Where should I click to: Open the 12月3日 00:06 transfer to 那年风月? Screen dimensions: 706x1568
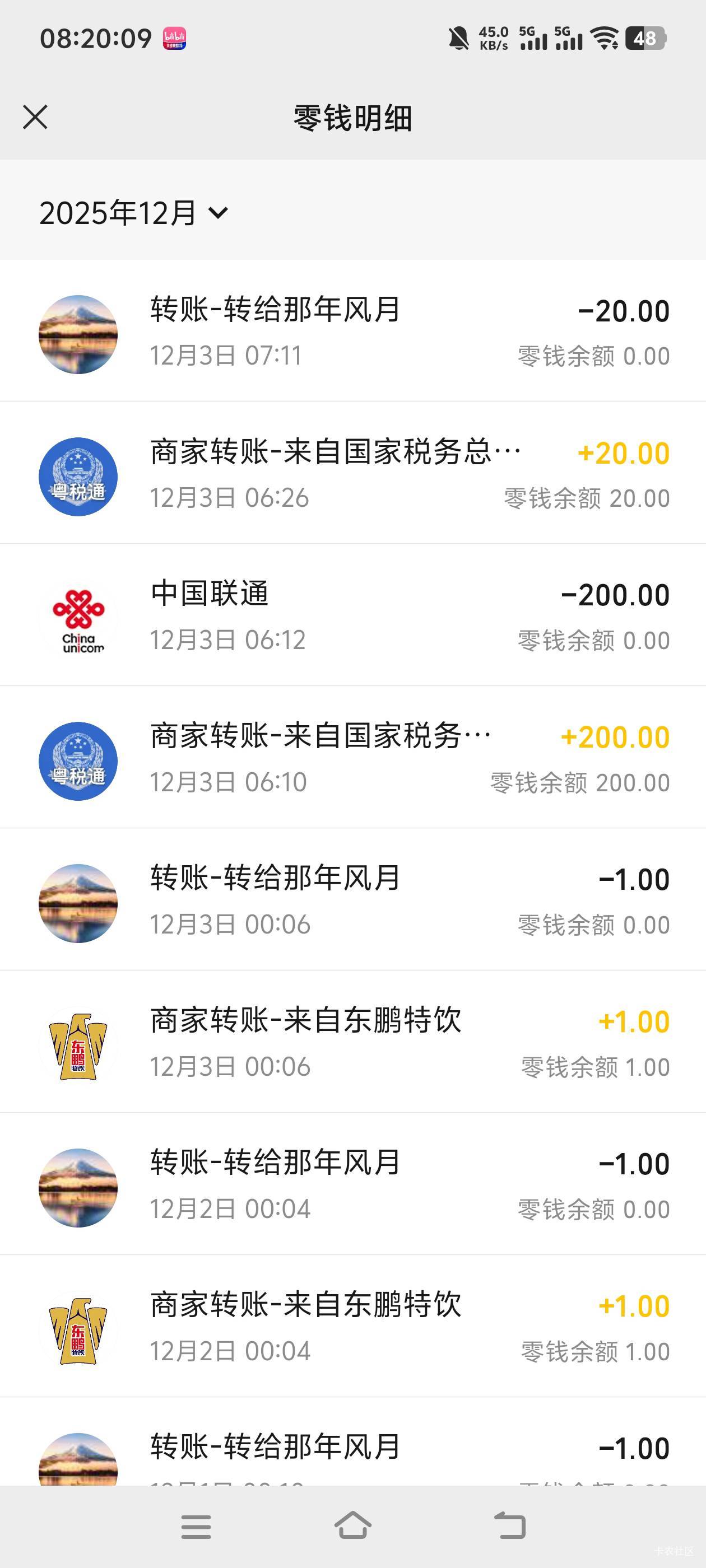(352, 901)
